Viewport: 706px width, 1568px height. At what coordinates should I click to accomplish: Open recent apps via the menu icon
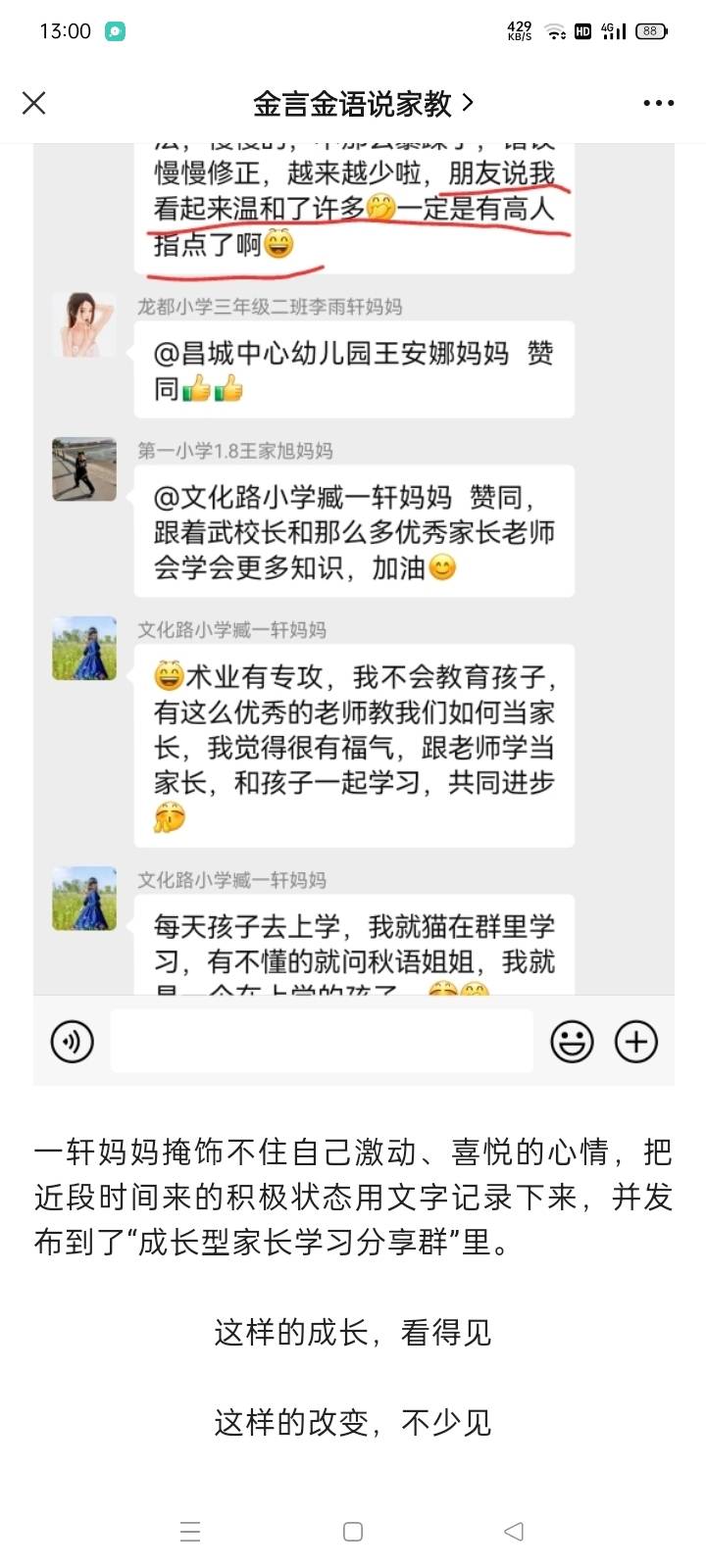pos(190,1530)
